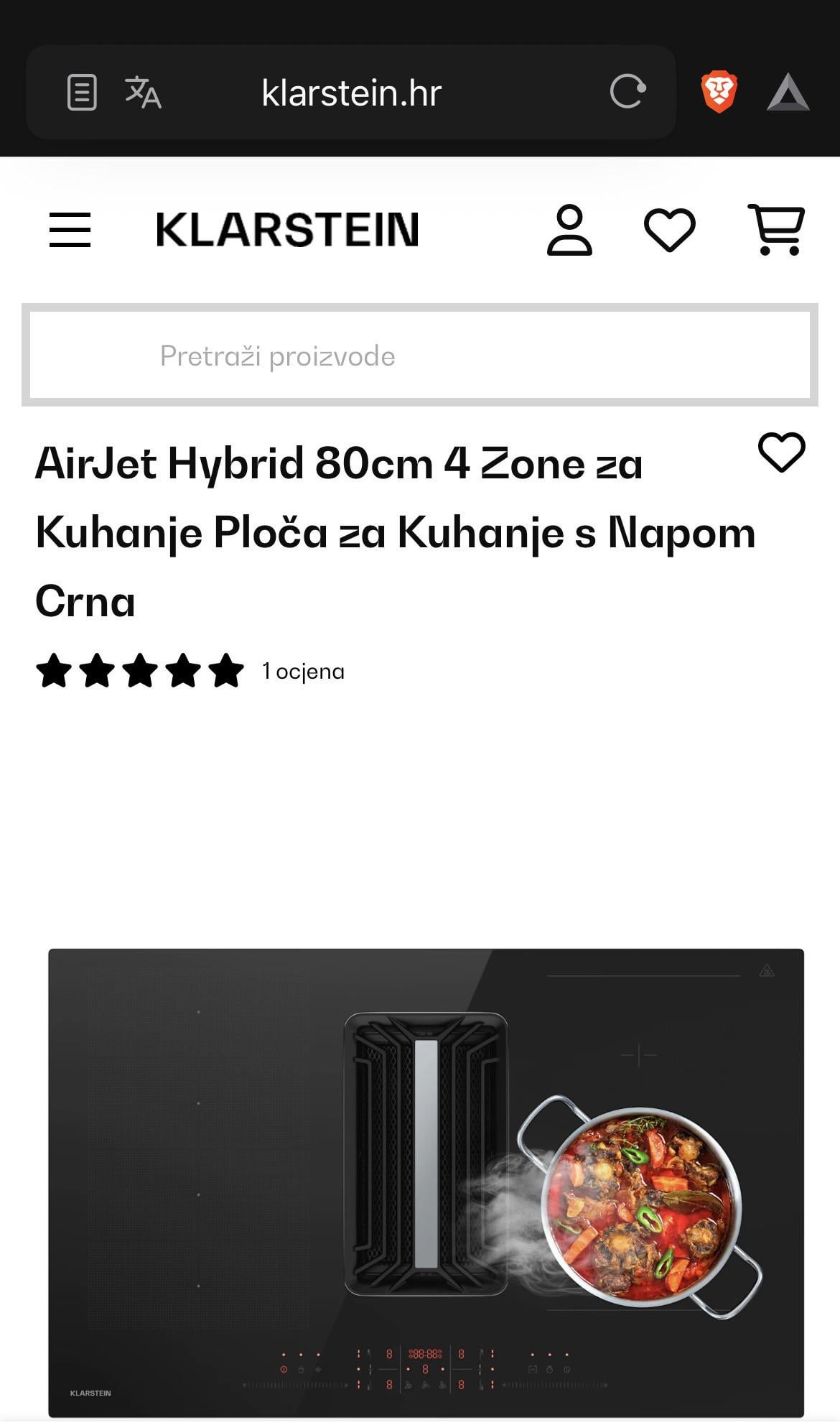Add AirJet Hybrid hob to favorites
This screenshot has width=840, height=1425.
click(781, 452)
